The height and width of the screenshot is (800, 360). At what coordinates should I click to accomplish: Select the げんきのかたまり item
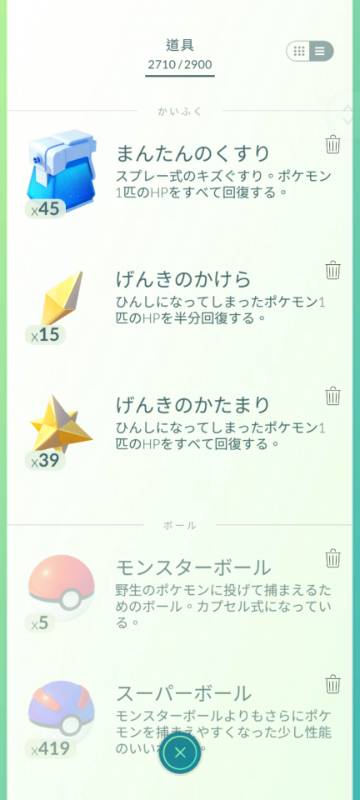point(180,431)
